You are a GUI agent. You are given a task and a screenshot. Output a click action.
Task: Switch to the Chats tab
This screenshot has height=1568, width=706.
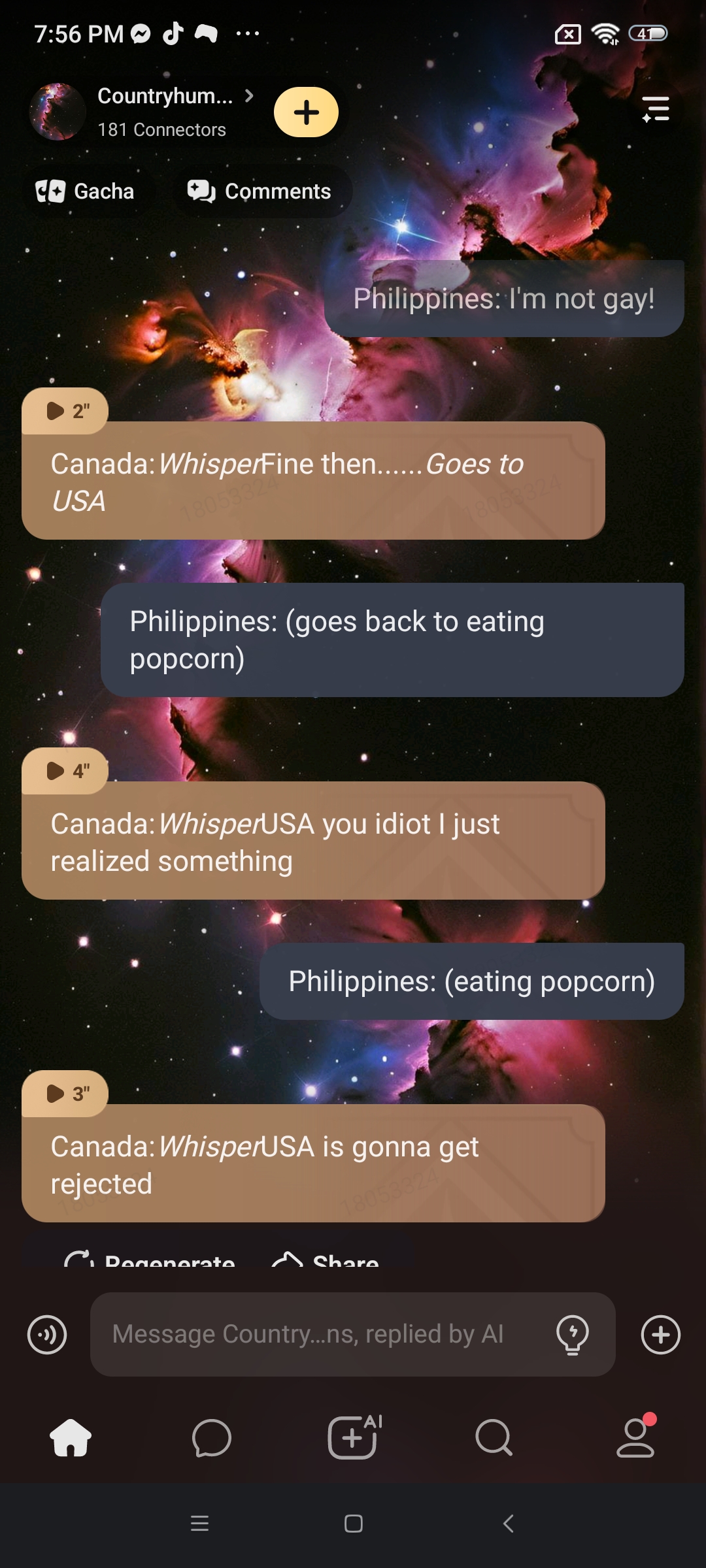click(x=212, y=1437)
